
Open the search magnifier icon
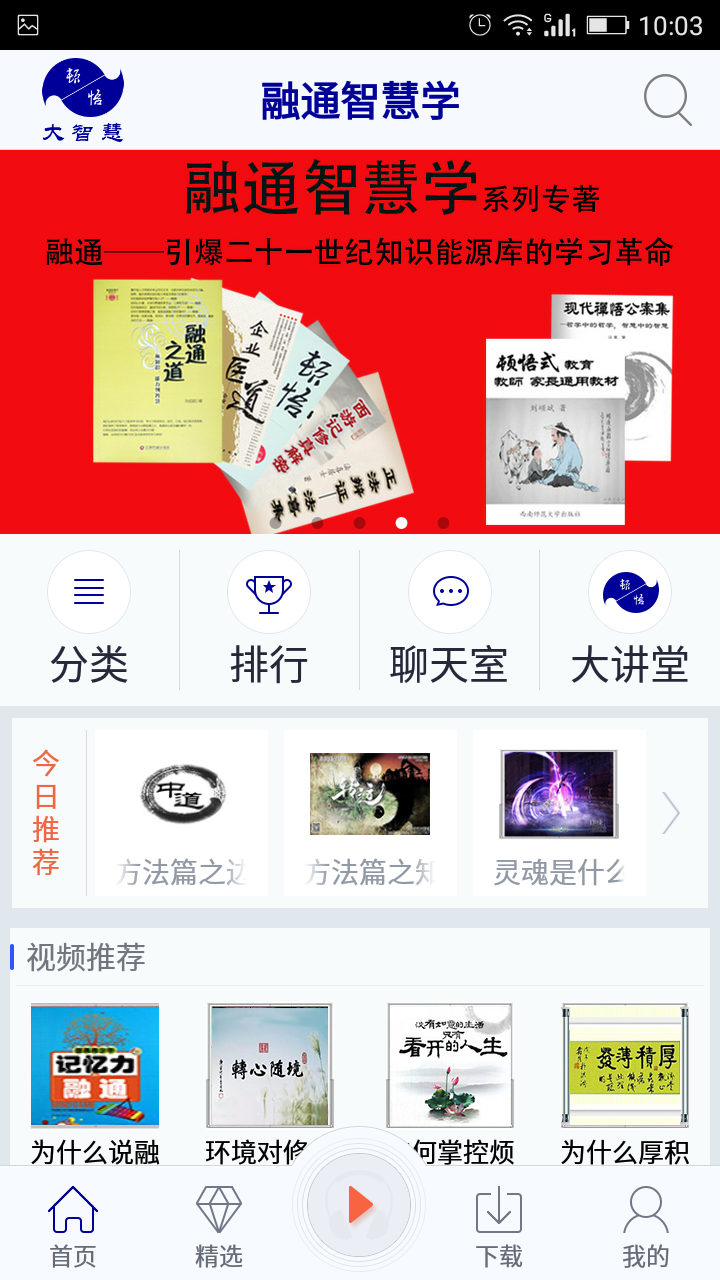pos(667,100)
